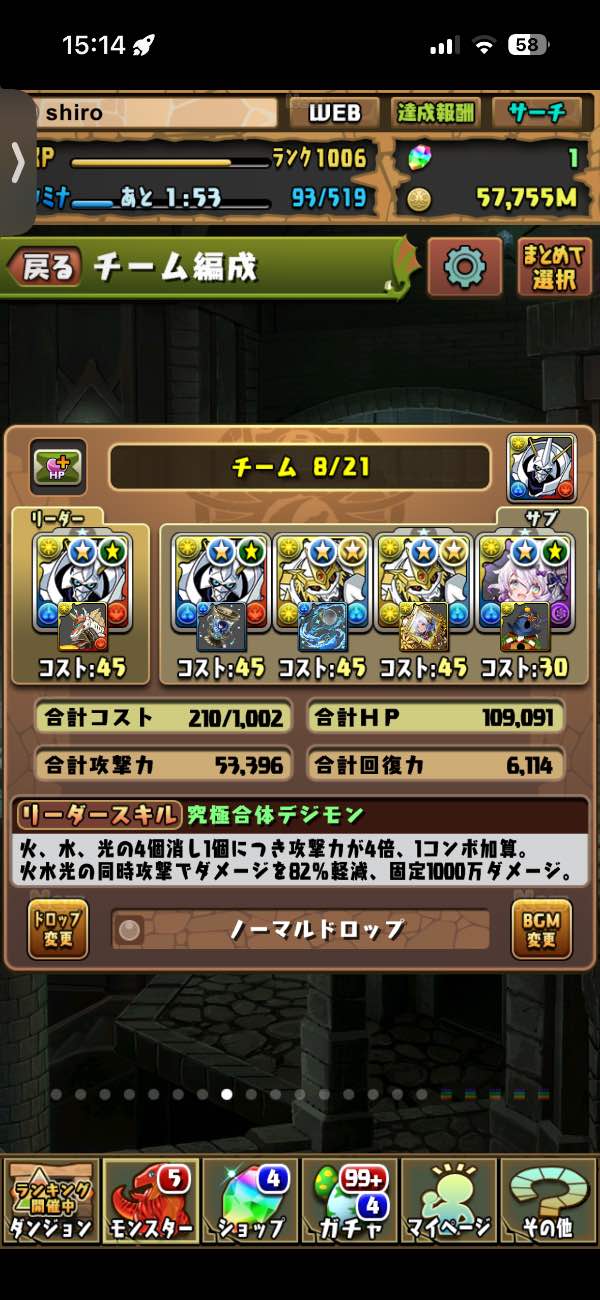Expand the side panel arrow handle

tap(16, 162)
